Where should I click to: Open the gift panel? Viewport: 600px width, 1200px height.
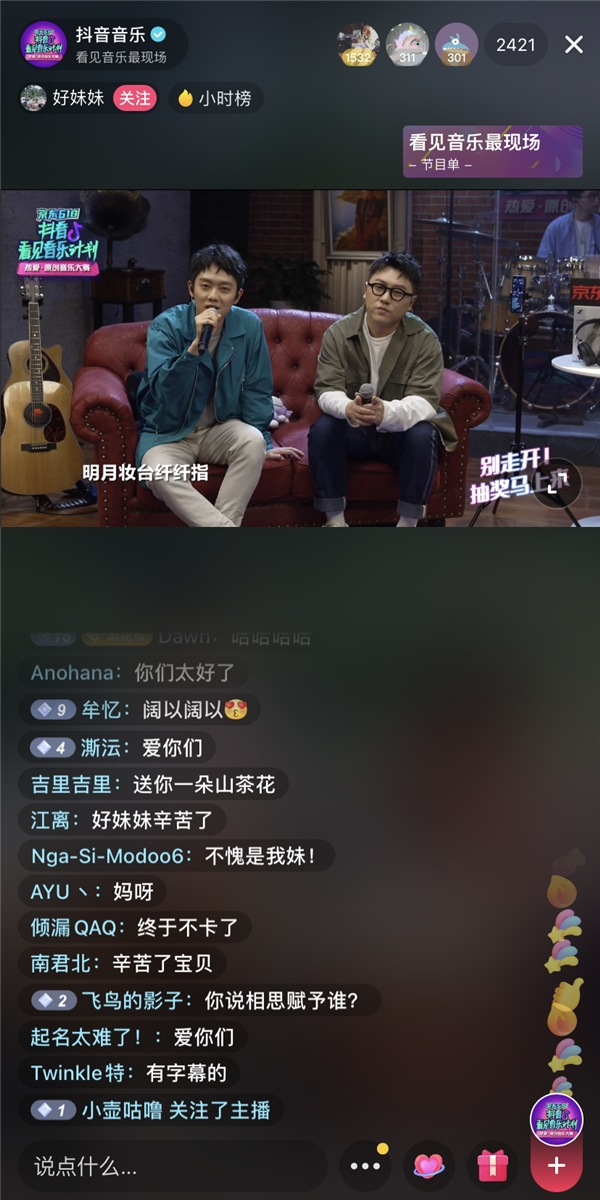(x=492, y=1166)
